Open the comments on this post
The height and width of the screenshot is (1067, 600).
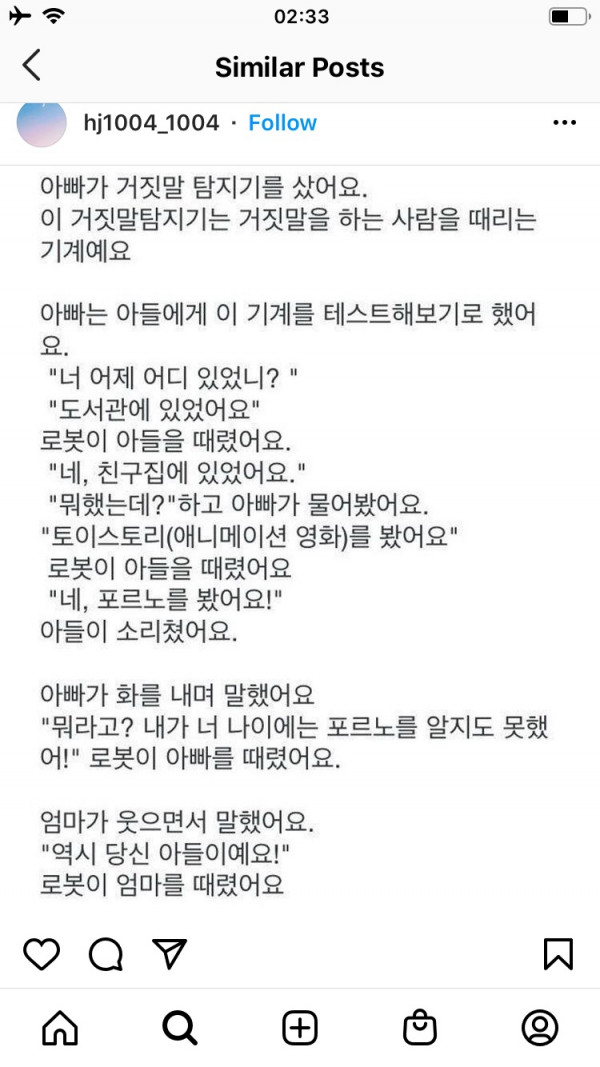pos(105,954)
